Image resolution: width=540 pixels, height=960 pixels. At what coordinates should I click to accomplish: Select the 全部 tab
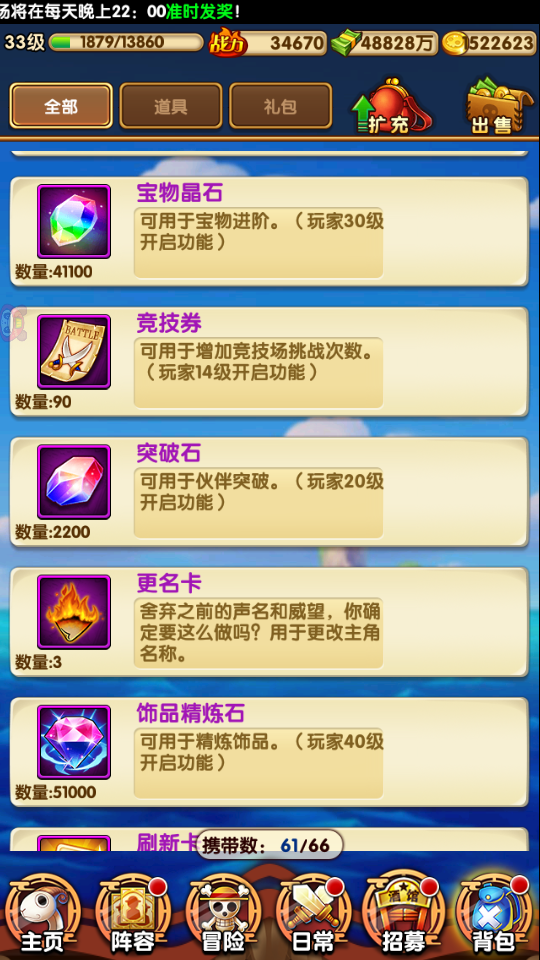pyautogui.click(x=61, y=106)
